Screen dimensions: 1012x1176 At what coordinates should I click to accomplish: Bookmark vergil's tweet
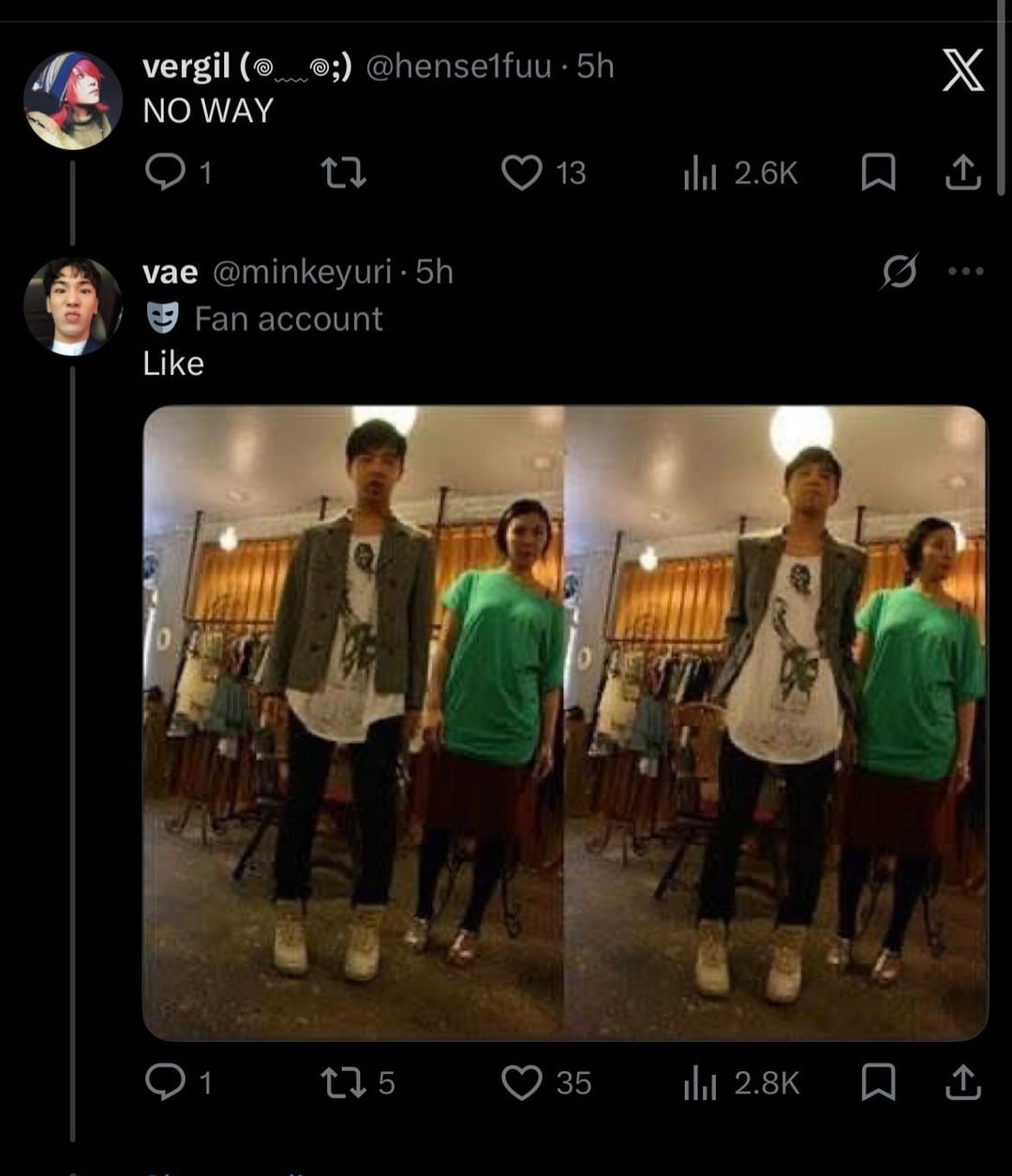pyautogui.click(x=878, y=172)
